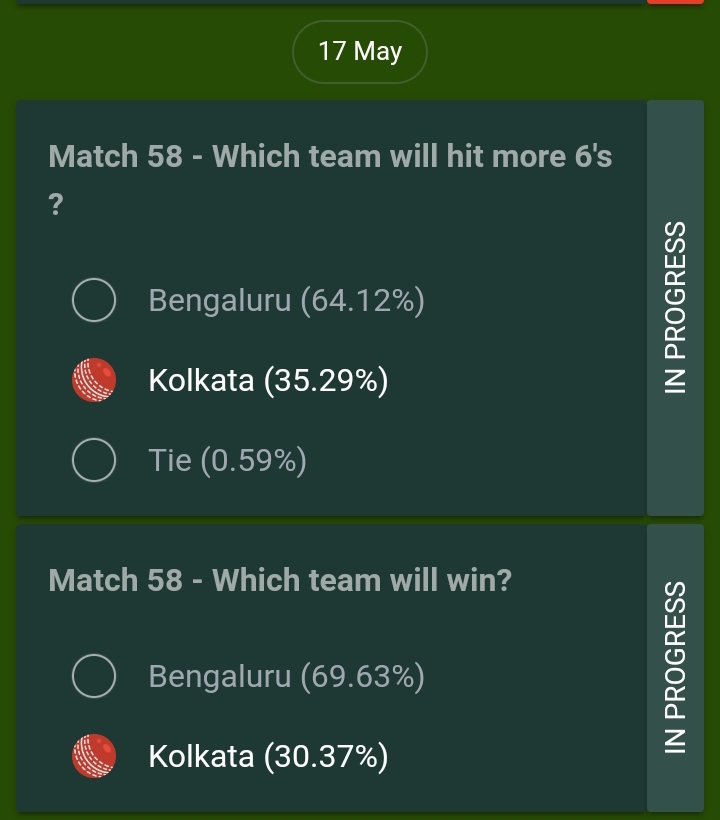Pick Tie for more 6's question
Screen dimensions: 720x820
point(94,461)
